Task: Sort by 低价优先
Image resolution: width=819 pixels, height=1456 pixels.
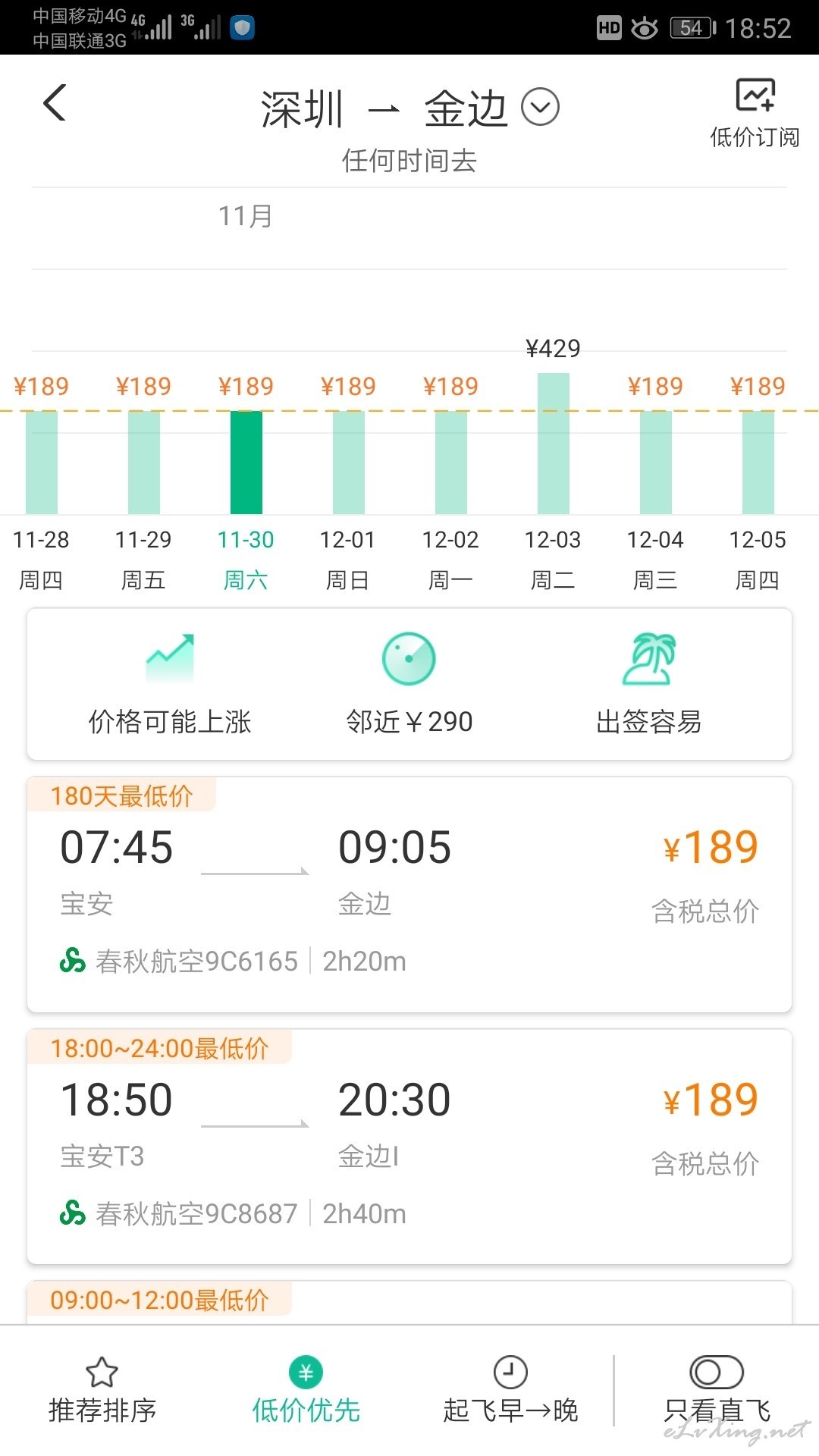Action: (306, 1390)
